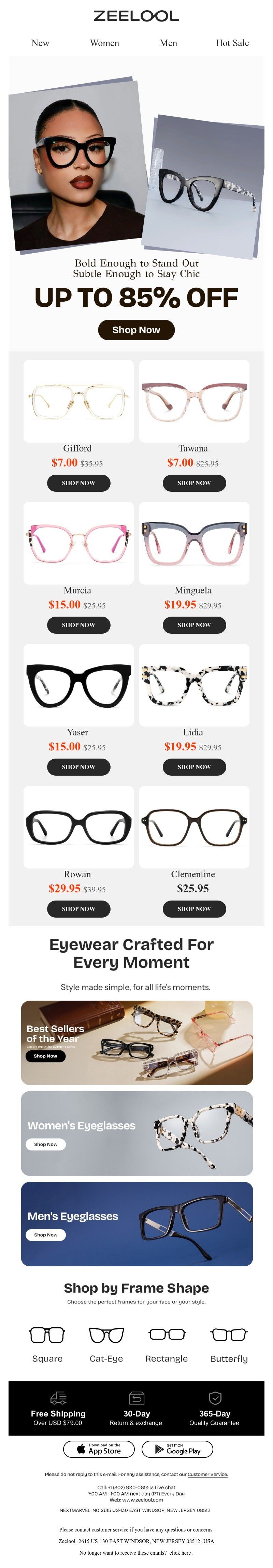Shop Best Sellers of the Year
This screenshot has width=273, height=1568.
45,1056
